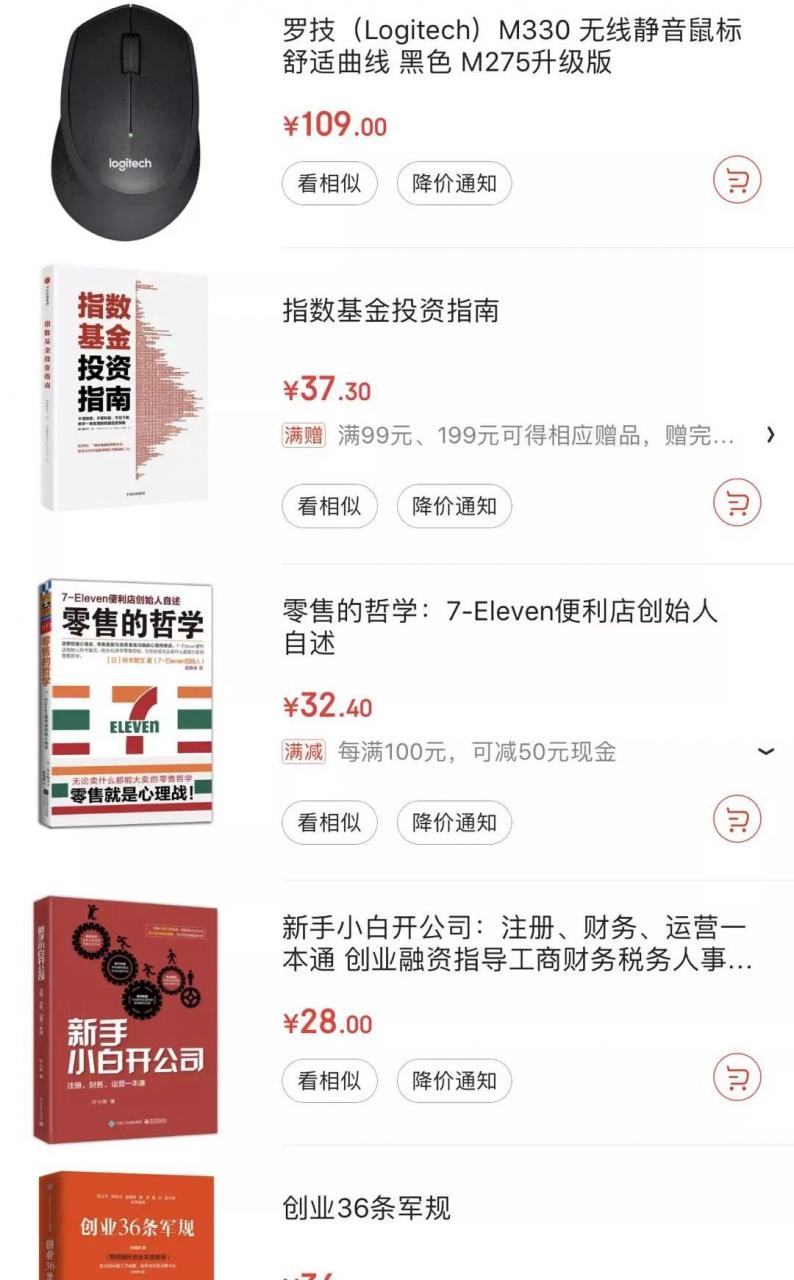Click 看相似 under 指数基金投资指南
794x1280 pixels.
click(329, 506)
